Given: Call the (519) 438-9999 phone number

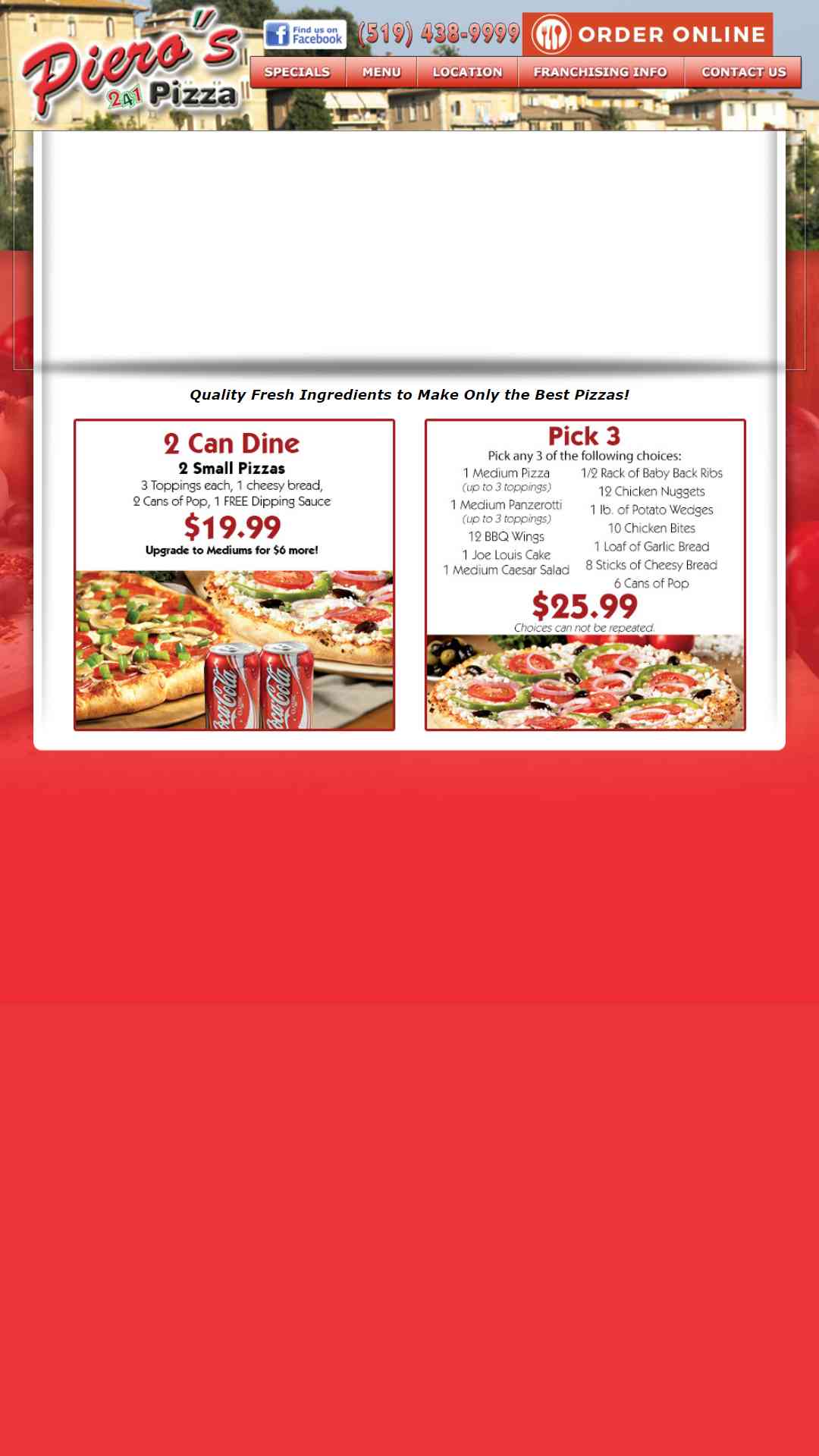Looking at the screenshot, I should click(x=438, y=33).
